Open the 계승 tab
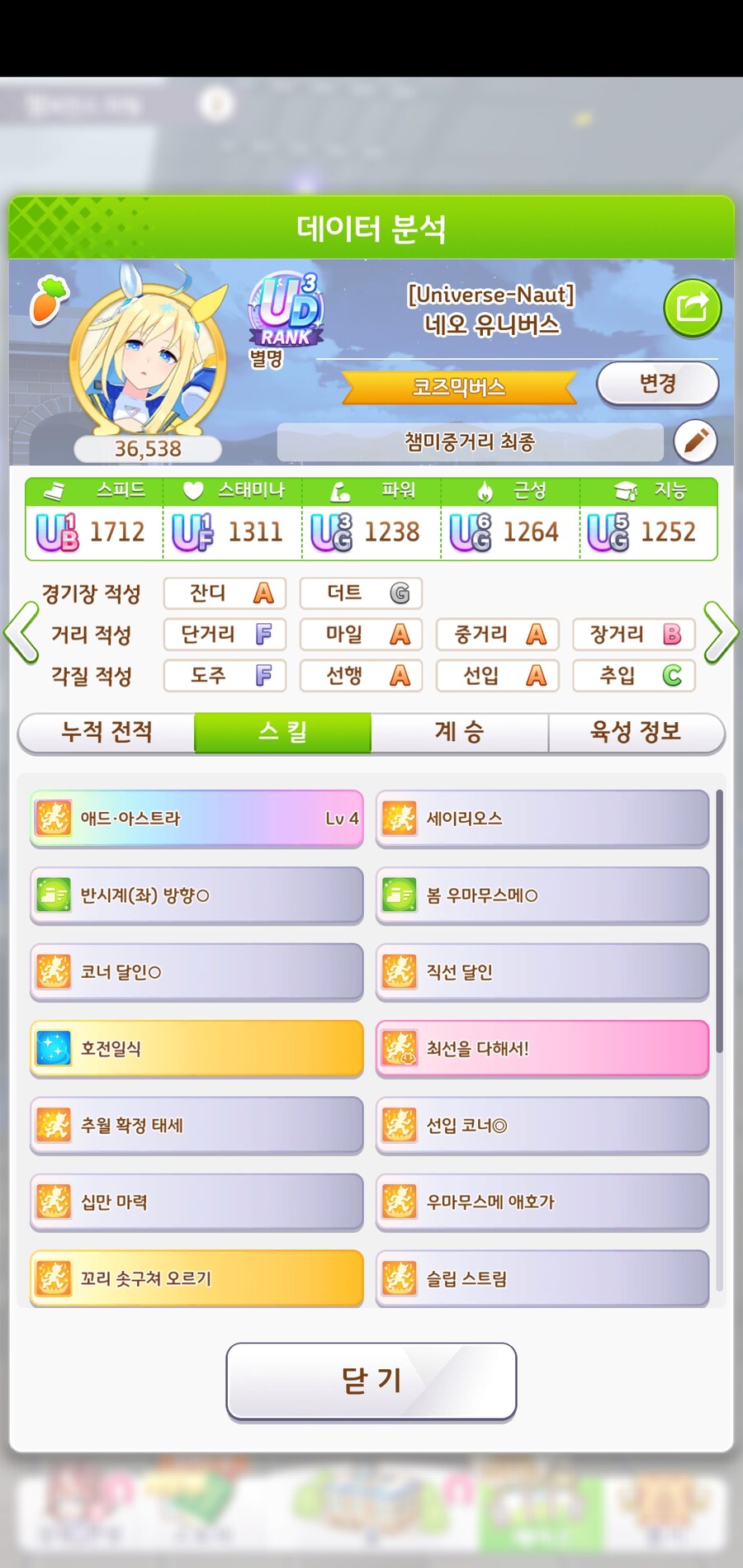 click(459, 732)
